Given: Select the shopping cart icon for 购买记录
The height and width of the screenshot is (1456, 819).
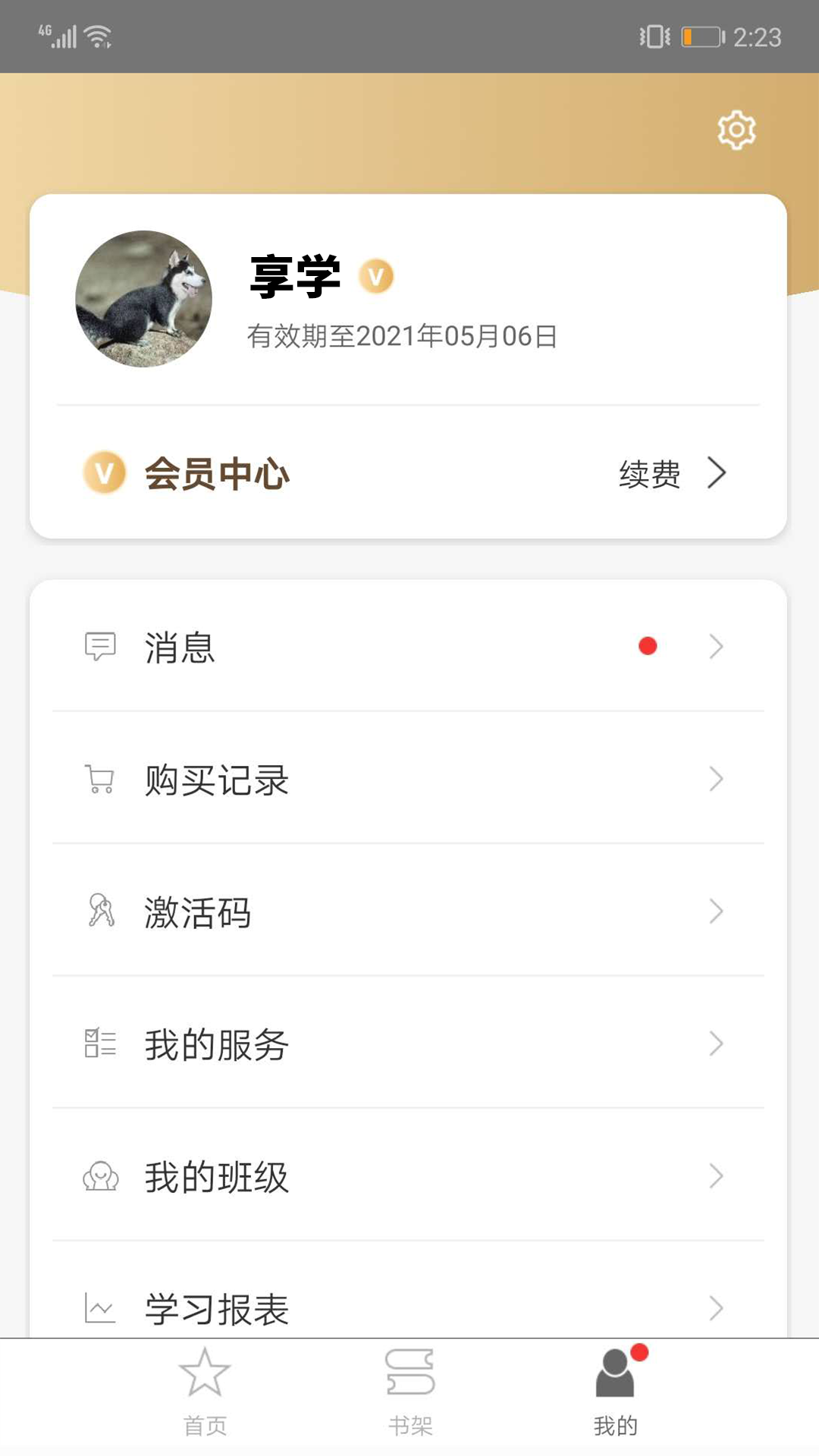Looking at the screenshot, I should pos(99,779).
